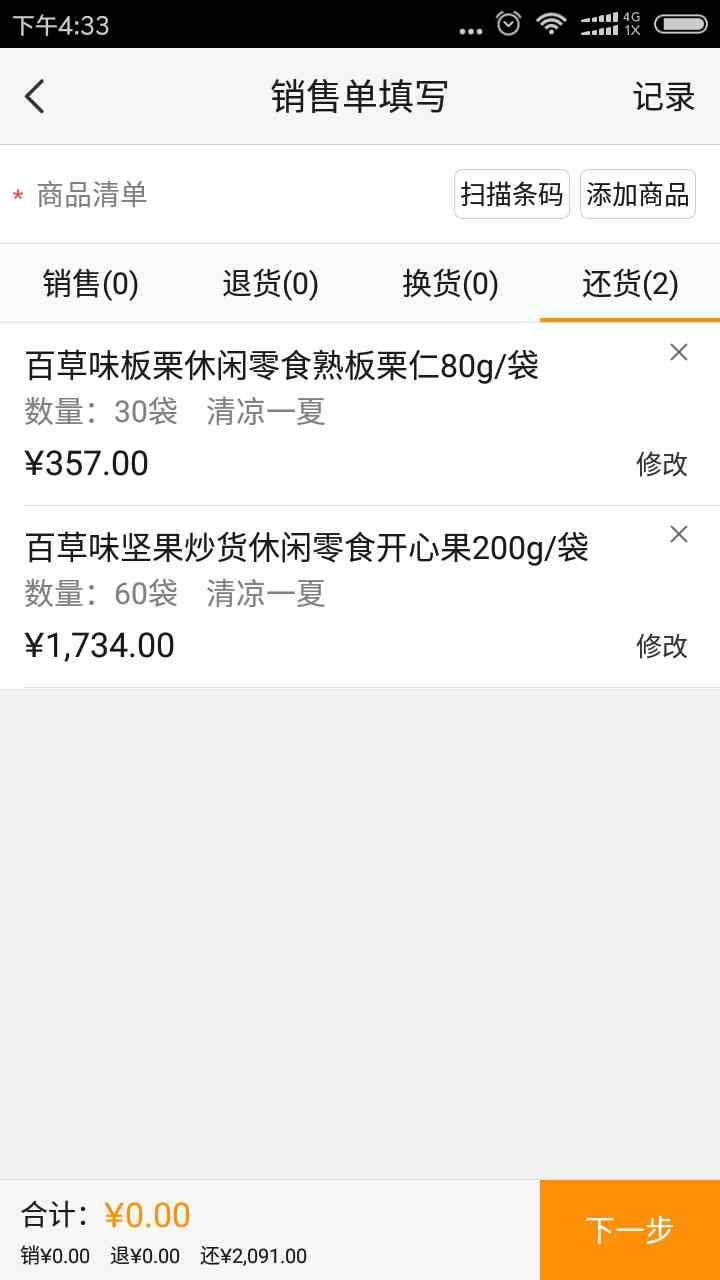Remove the 熟板栗仁80g item
Screen dimensions: 720x1280
pyautogui.click(x=678, y=352)
